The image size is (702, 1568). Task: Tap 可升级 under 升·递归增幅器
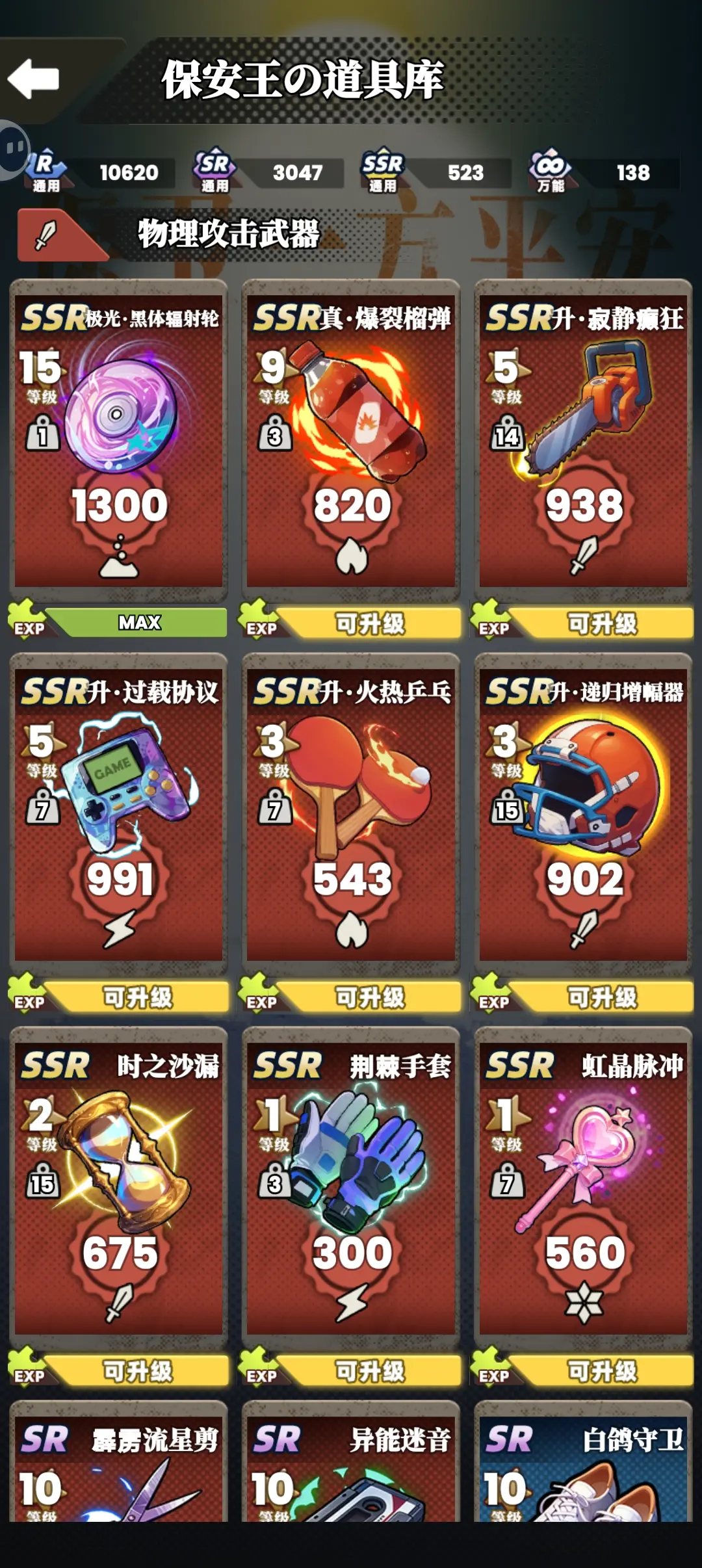601,997
